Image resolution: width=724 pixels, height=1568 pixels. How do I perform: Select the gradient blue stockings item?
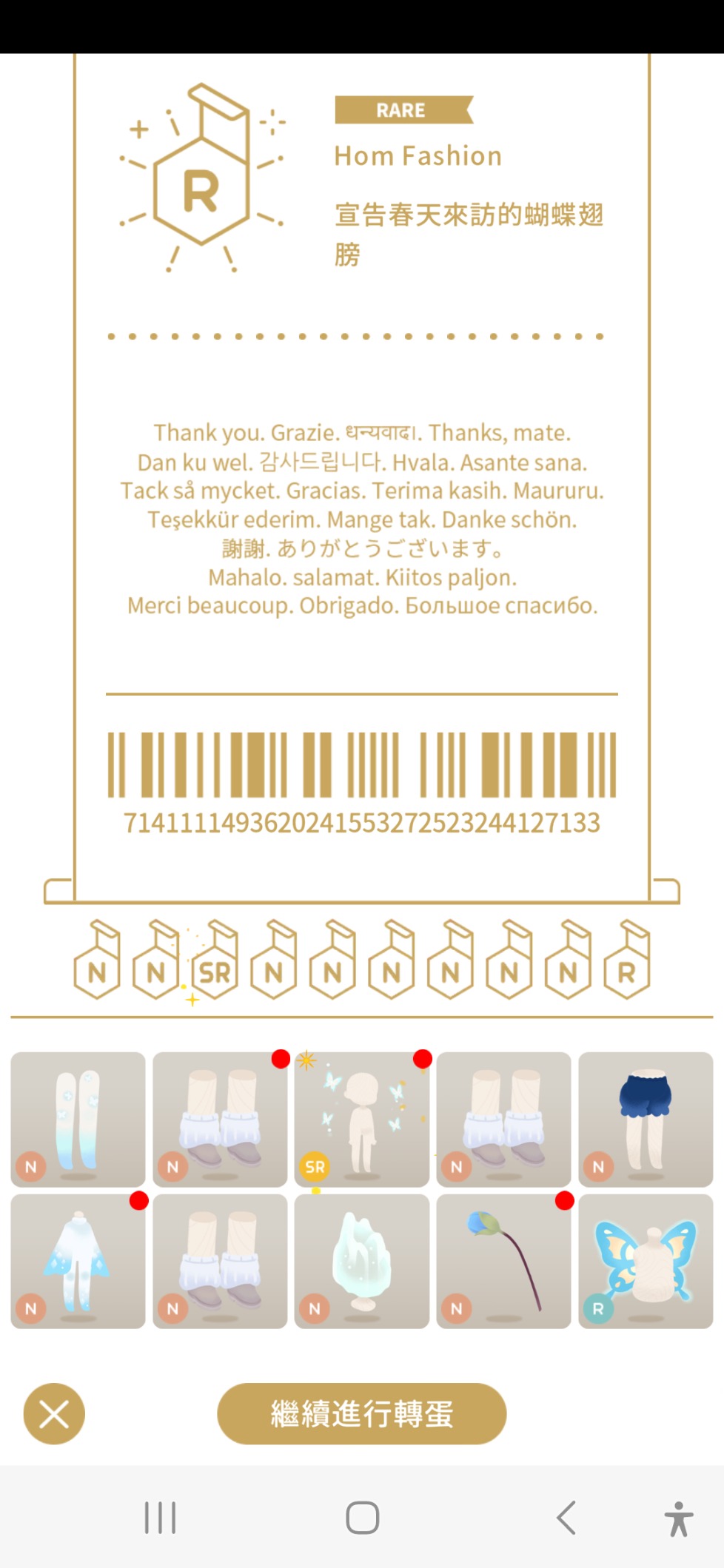(x=78, y=1119)
